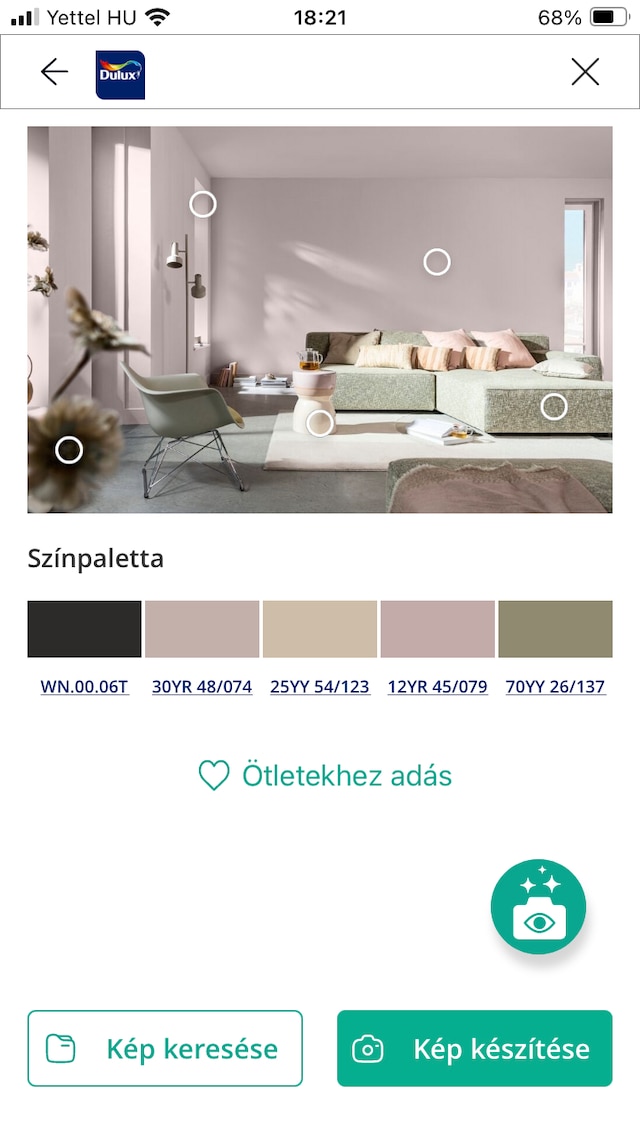Select the black WN.00.06T color swatch
640x1138 pixels.
pyautogui.click(x=84, y=629)
